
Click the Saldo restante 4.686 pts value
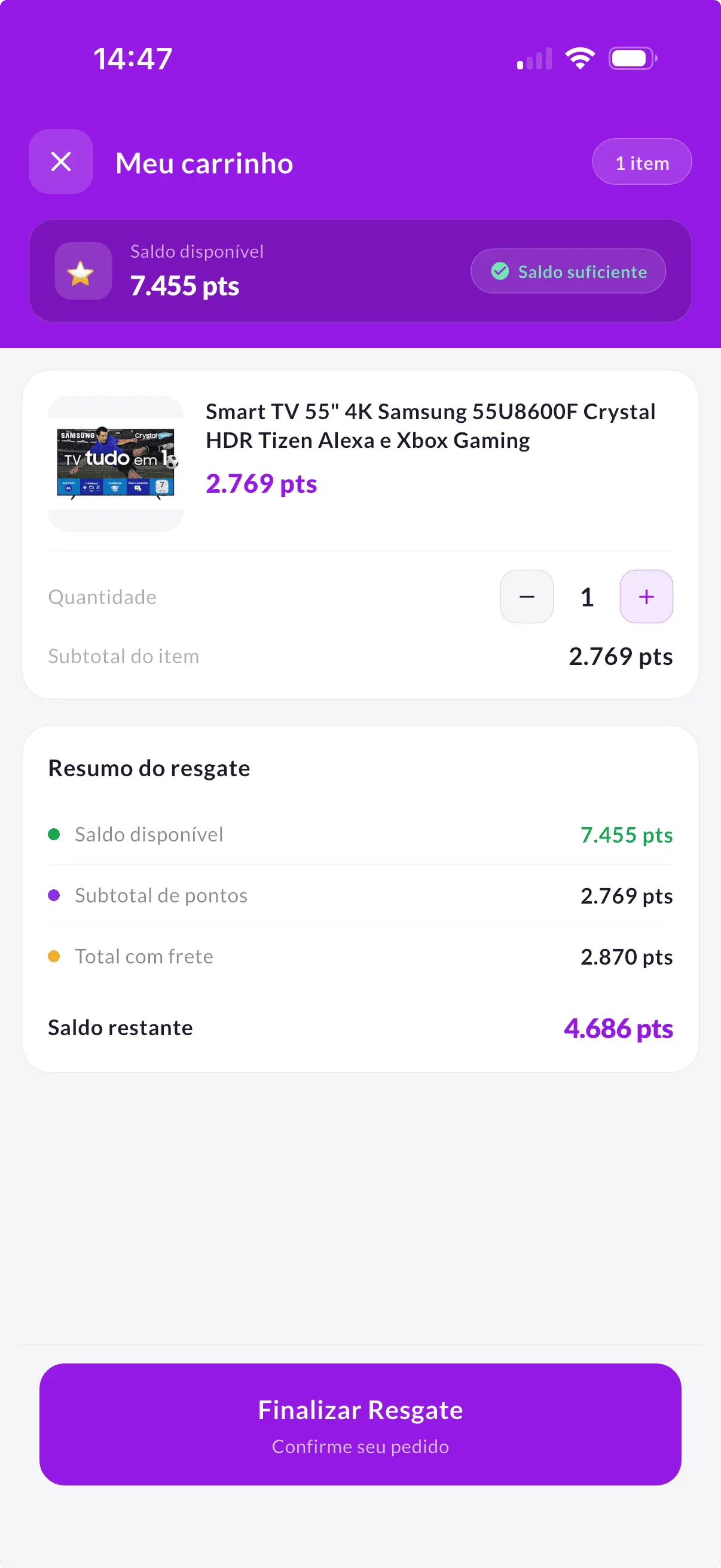coord(618,1027)
